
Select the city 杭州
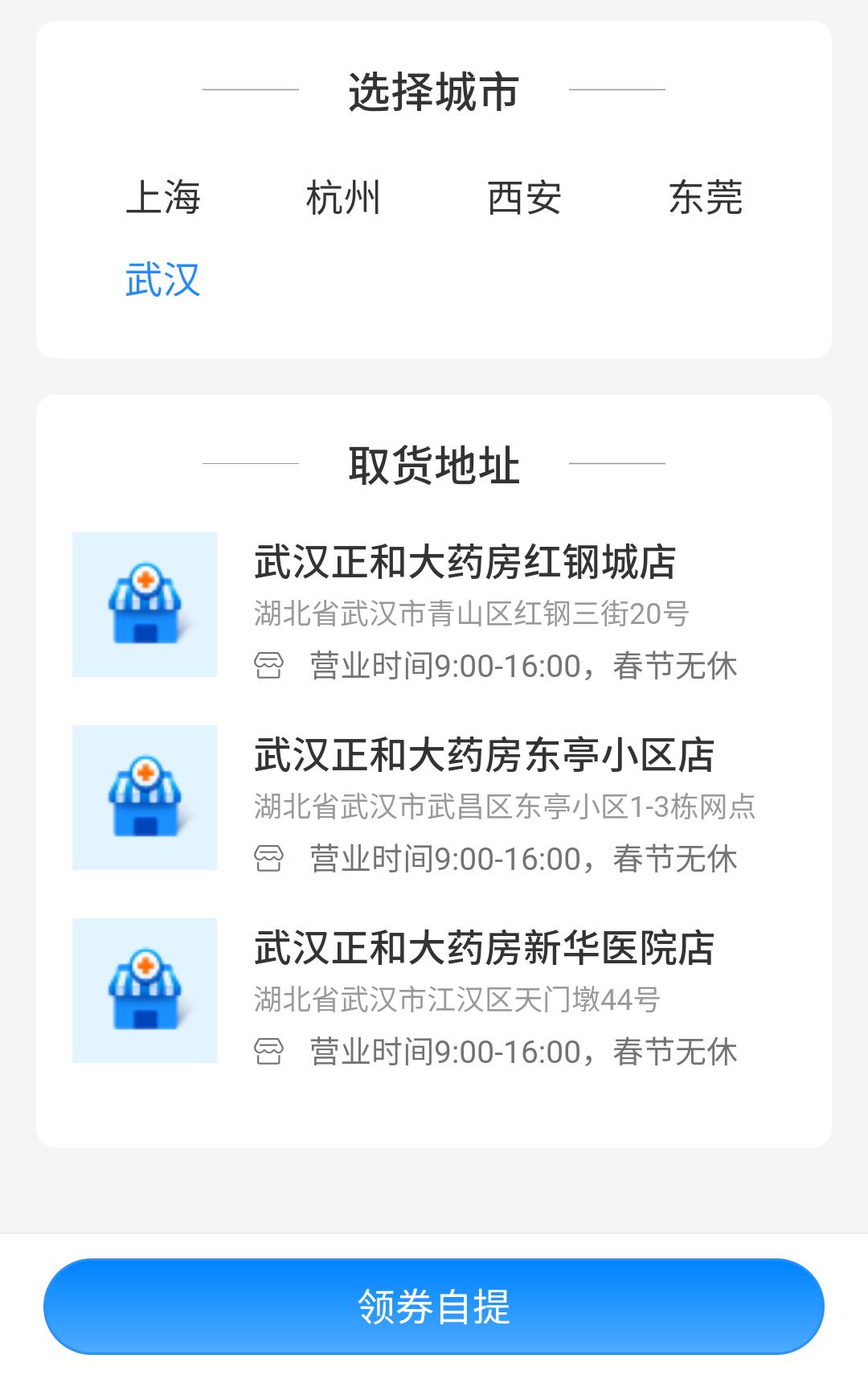[343, 199]
